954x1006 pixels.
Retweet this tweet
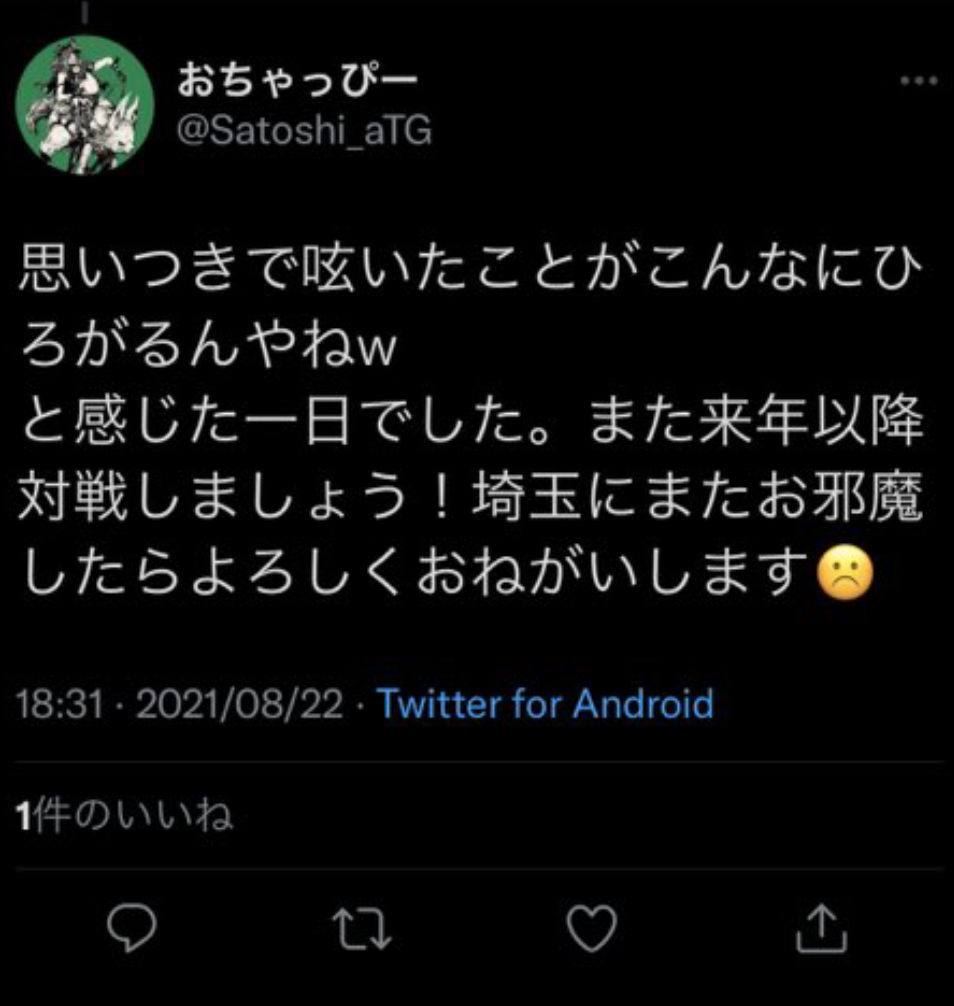pyautogui.click(x=361, y=928)
